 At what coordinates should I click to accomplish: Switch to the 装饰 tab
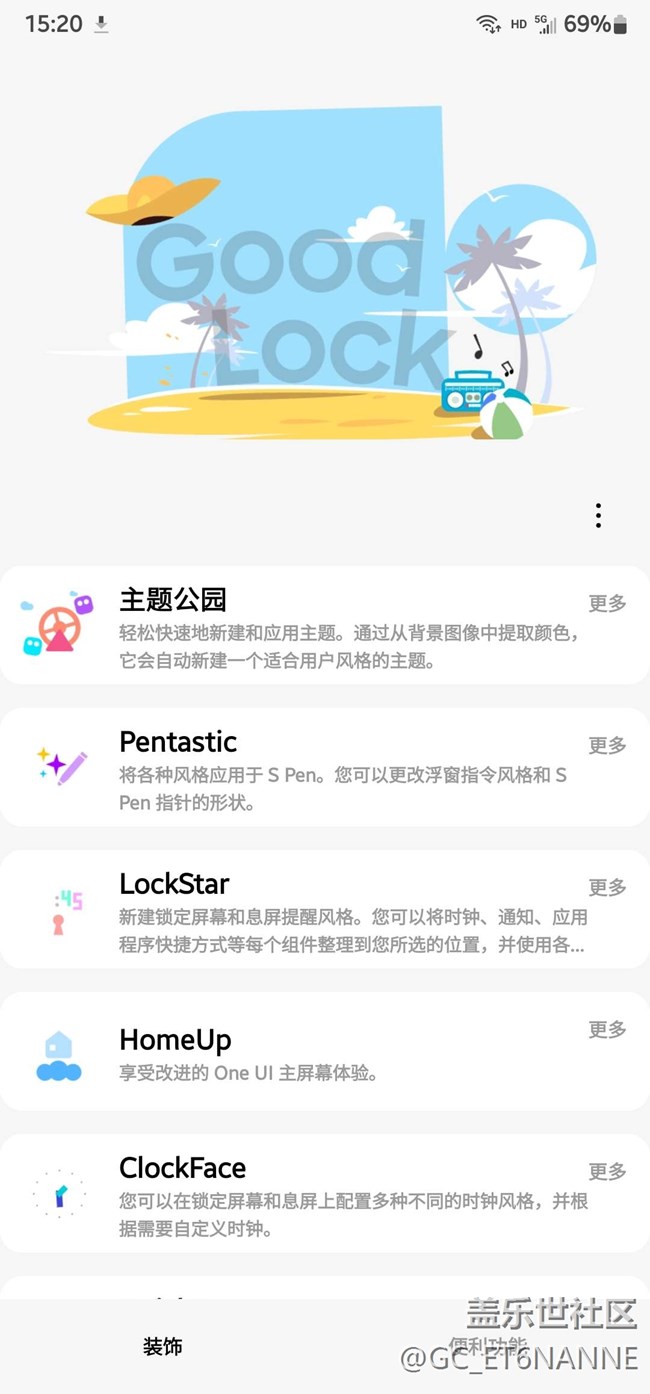coord(162,1346)
